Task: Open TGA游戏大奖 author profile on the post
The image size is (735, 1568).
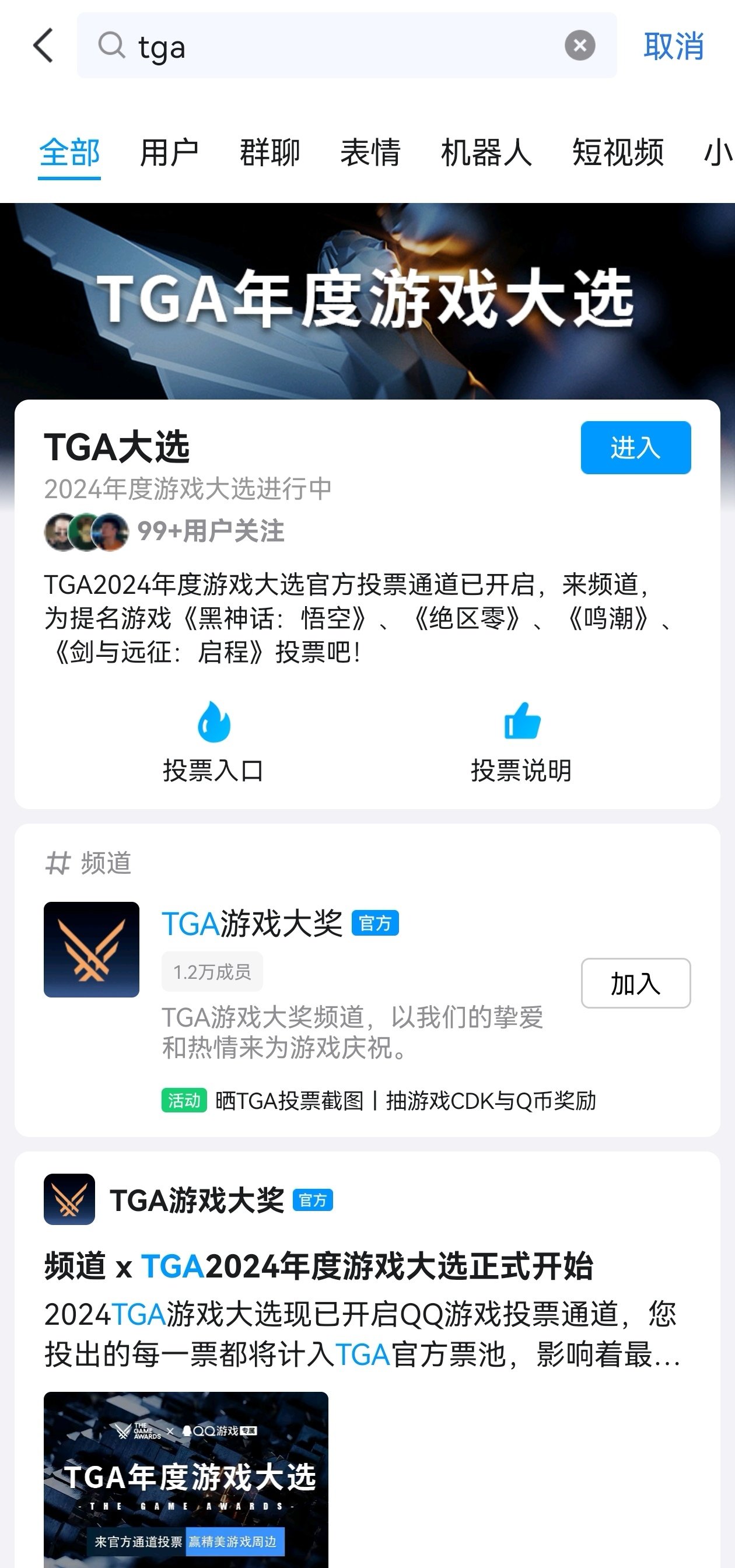Action: [x=196, y=1200]
